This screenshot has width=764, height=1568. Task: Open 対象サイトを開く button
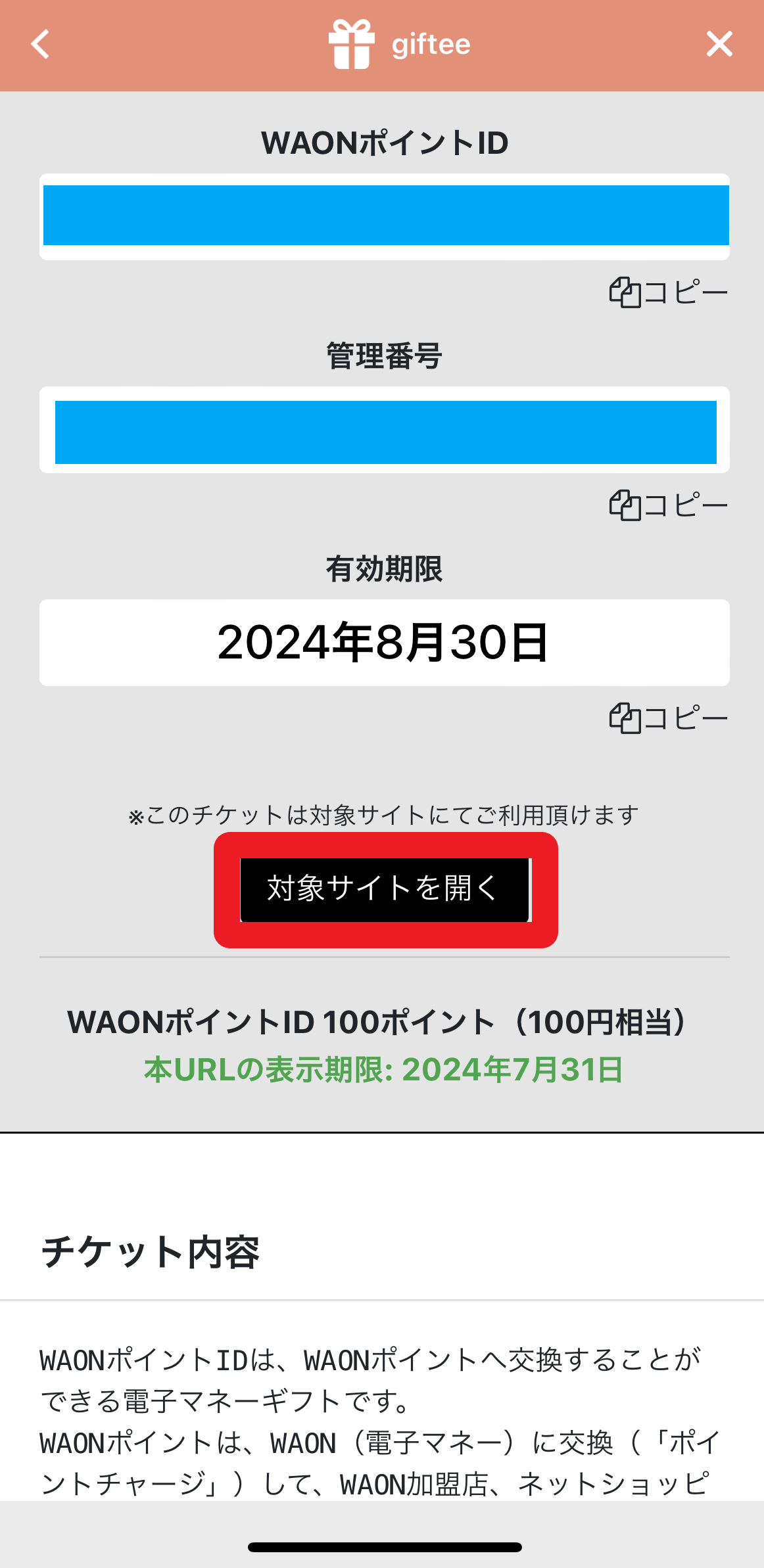pyautogui.click(x=385, y=889)
